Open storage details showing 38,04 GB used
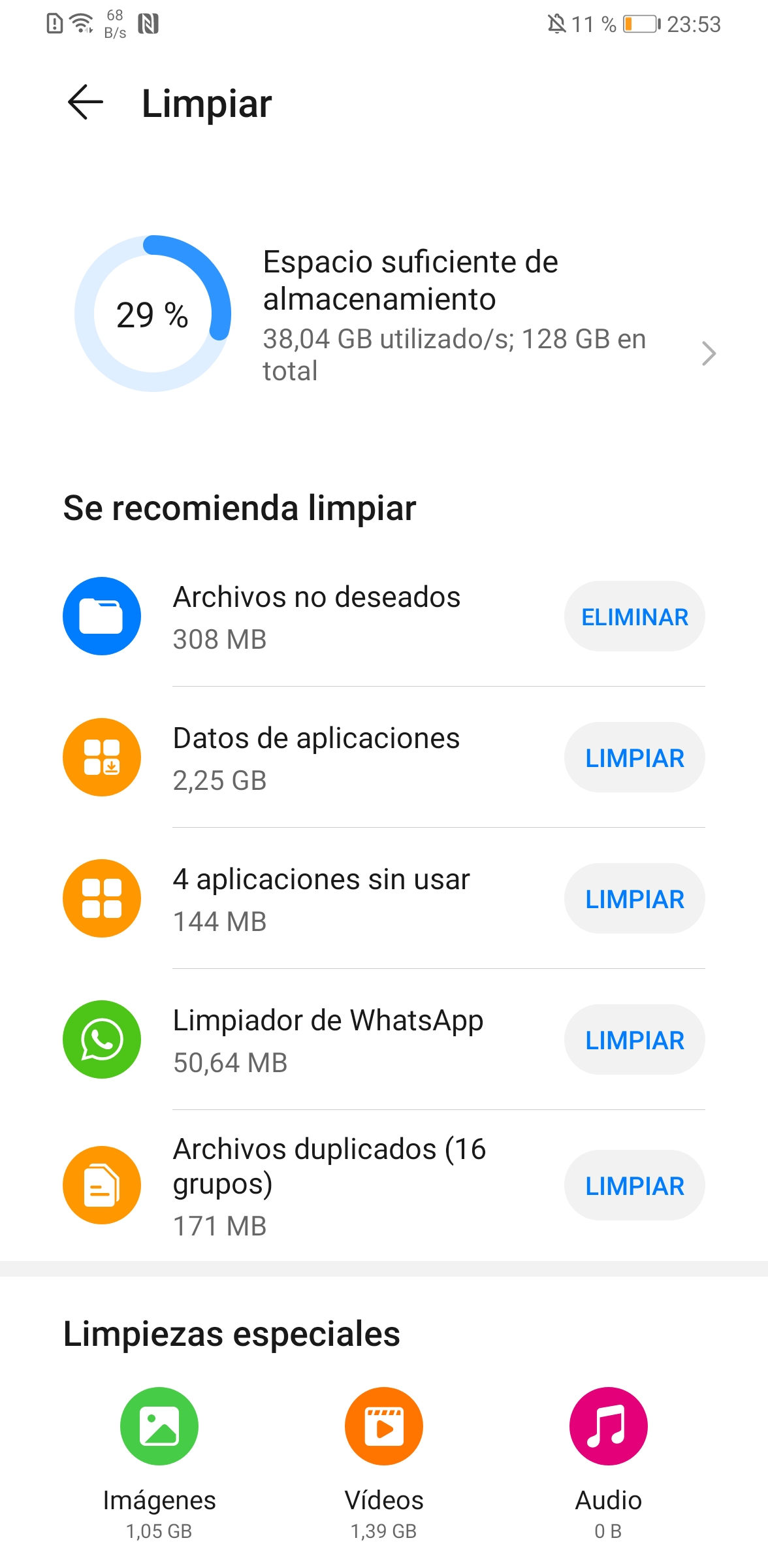The height and width of the screenshot is (1568, 768). point(384,314)
